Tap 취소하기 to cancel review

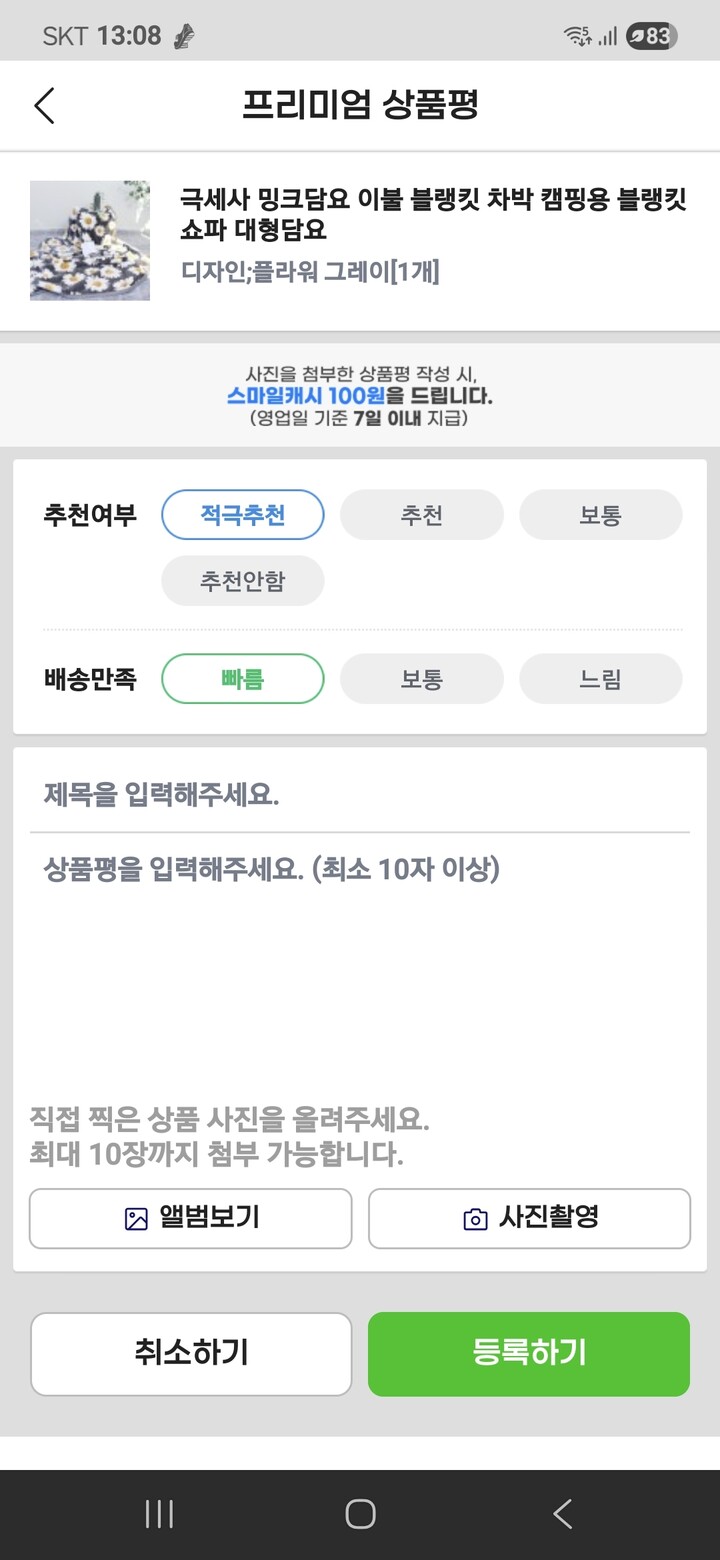pos(190,1354)
